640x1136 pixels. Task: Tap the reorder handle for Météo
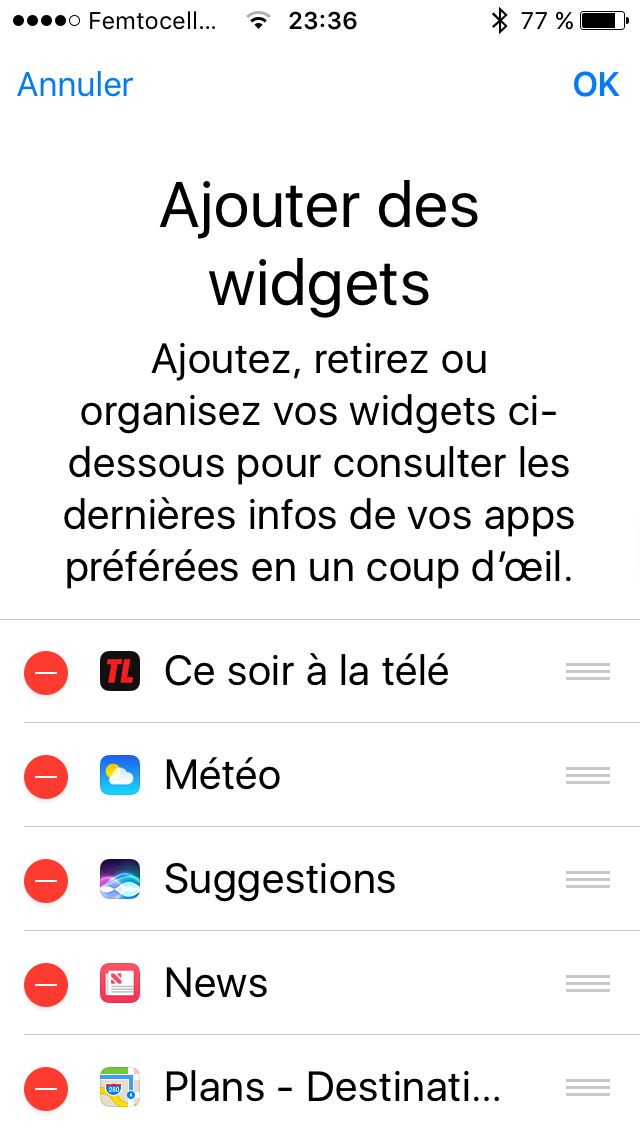(x=588, y=776)
